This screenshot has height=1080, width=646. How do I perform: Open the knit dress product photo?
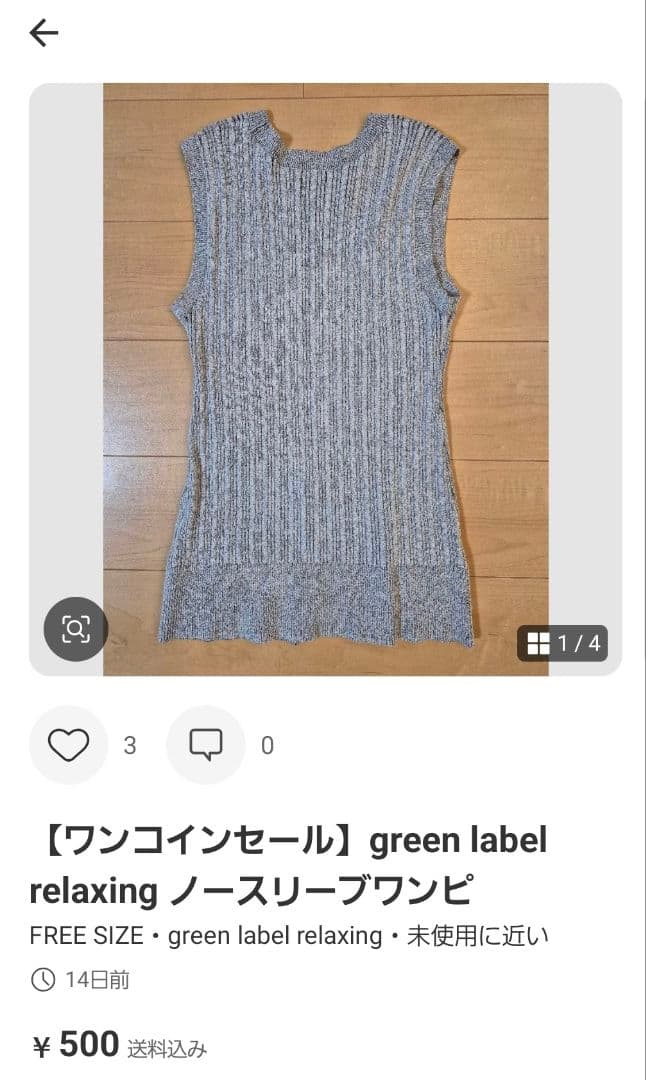(x=325, y=378)
